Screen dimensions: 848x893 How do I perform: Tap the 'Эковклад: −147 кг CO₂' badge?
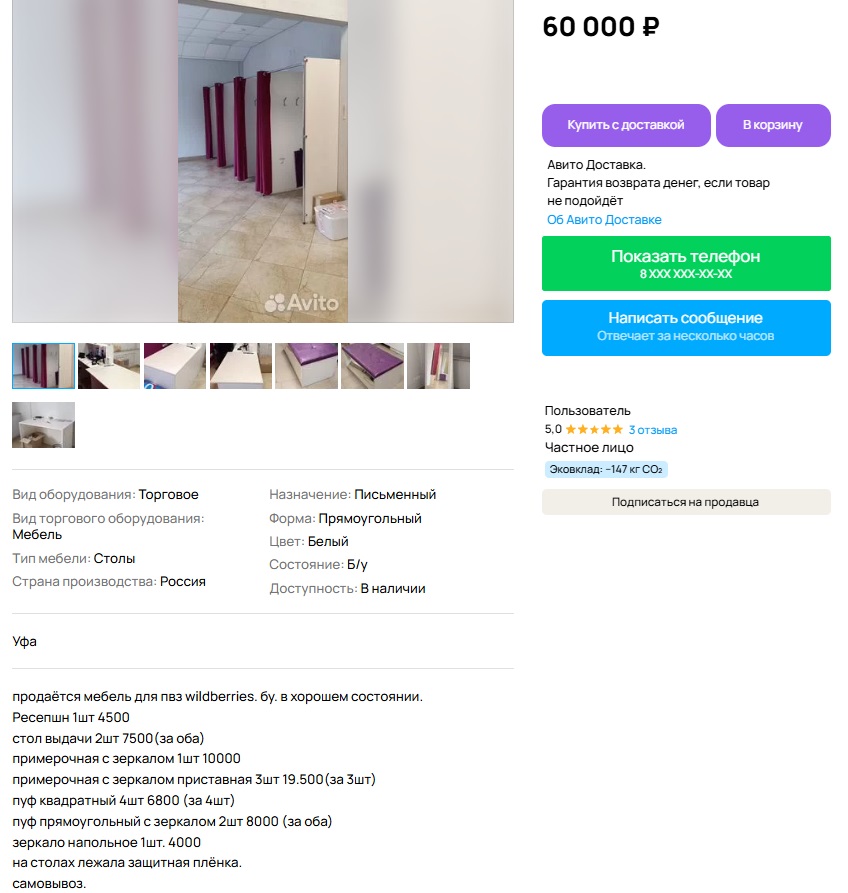(x=606, y=469)
